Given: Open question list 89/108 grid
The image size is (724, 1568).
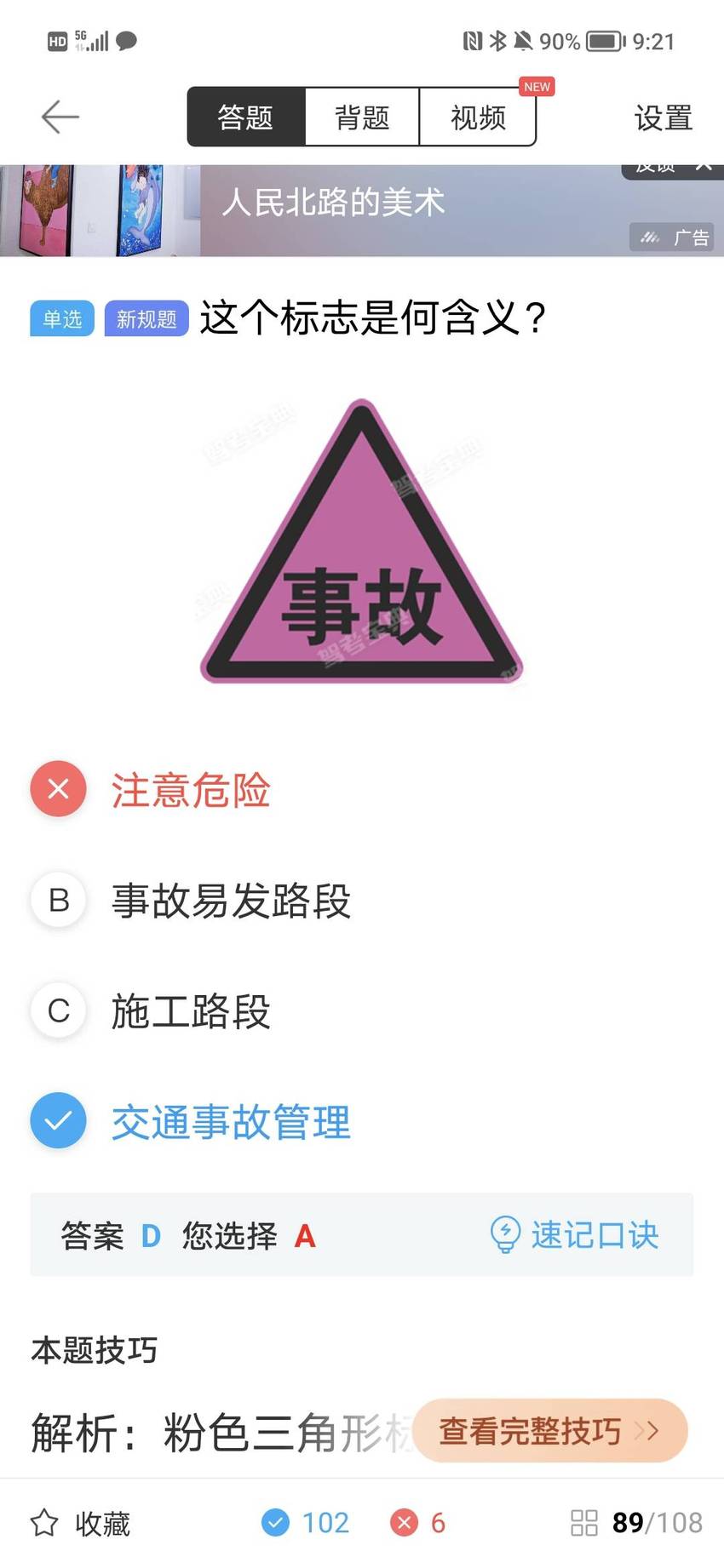Looking at the screenshot, I should (x=636, y=1522).
